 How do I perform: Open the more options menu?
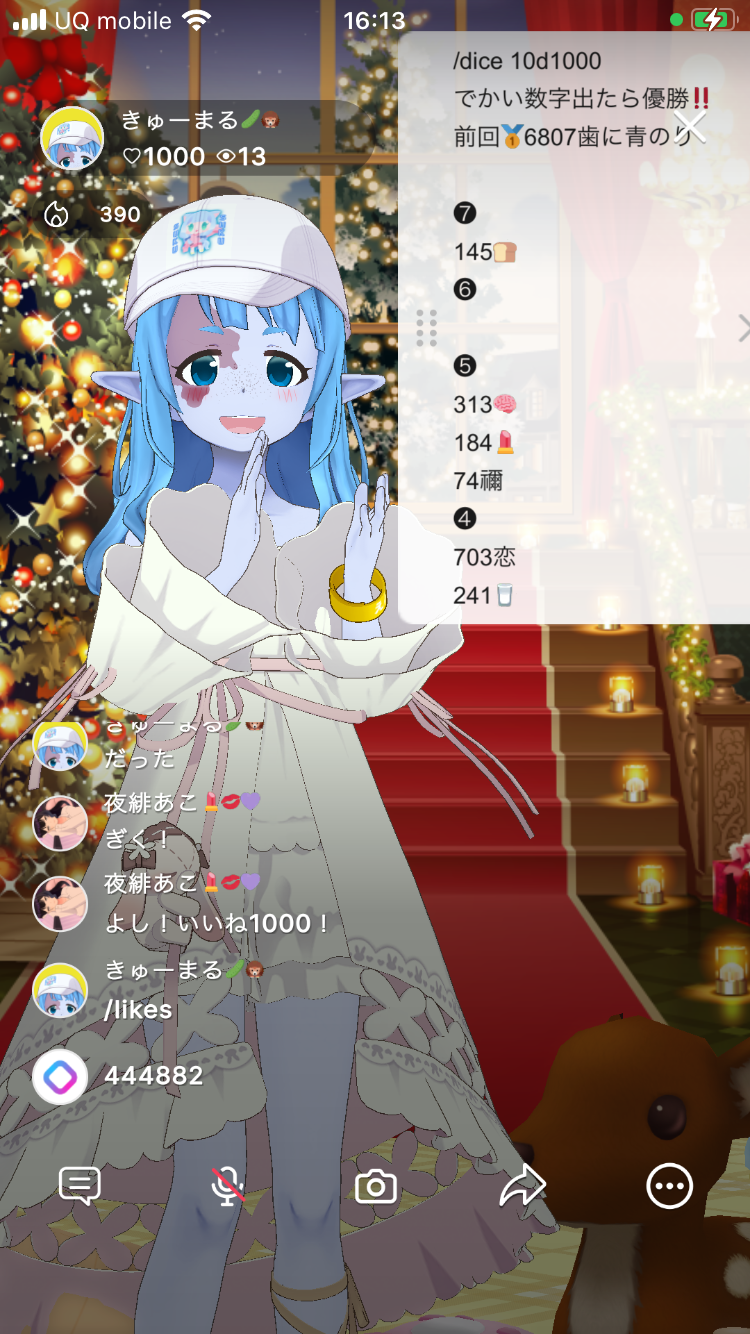click(x=669, y=1187)
